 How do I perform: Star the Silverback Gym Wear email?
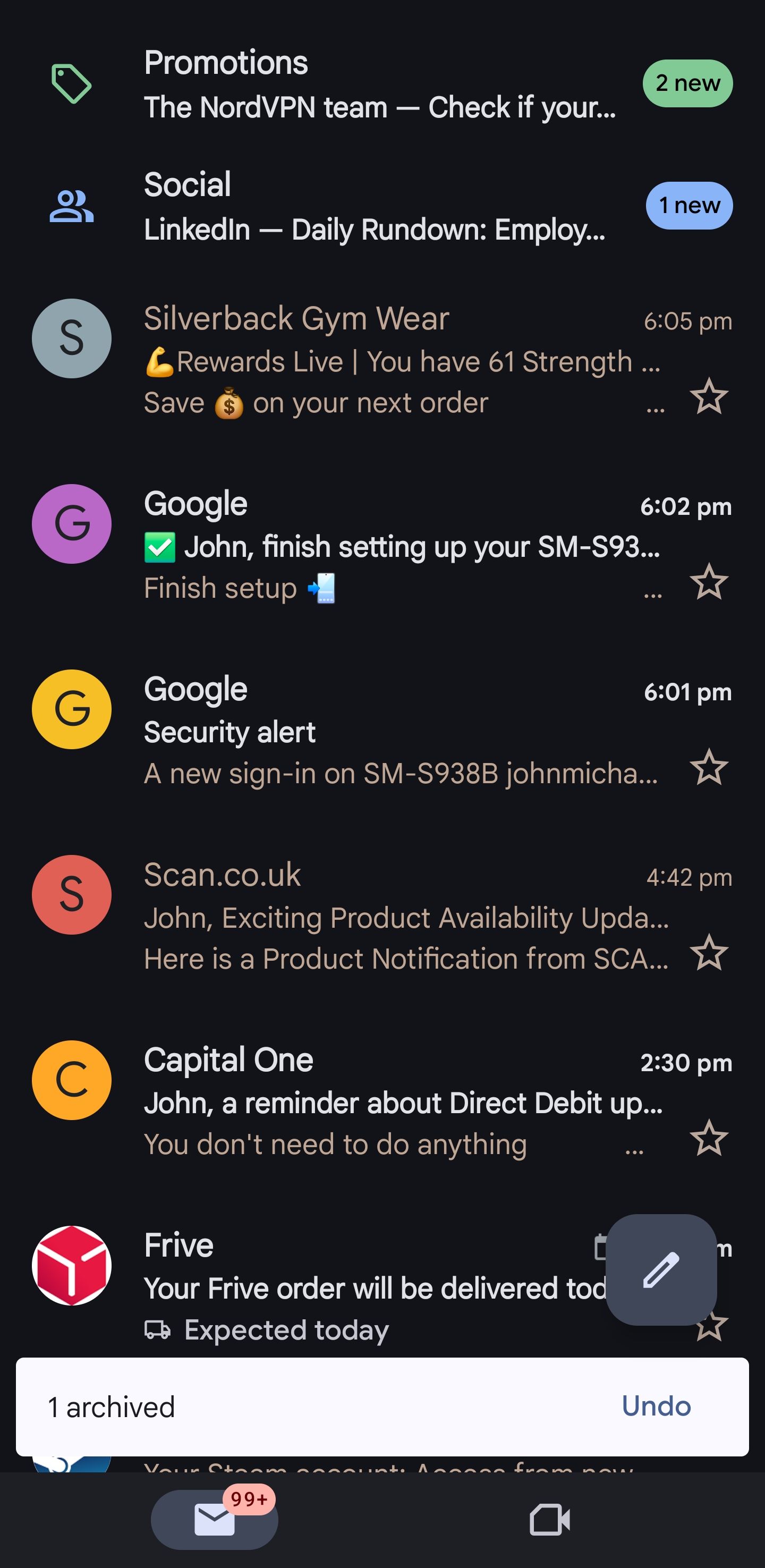pos(709,397)
